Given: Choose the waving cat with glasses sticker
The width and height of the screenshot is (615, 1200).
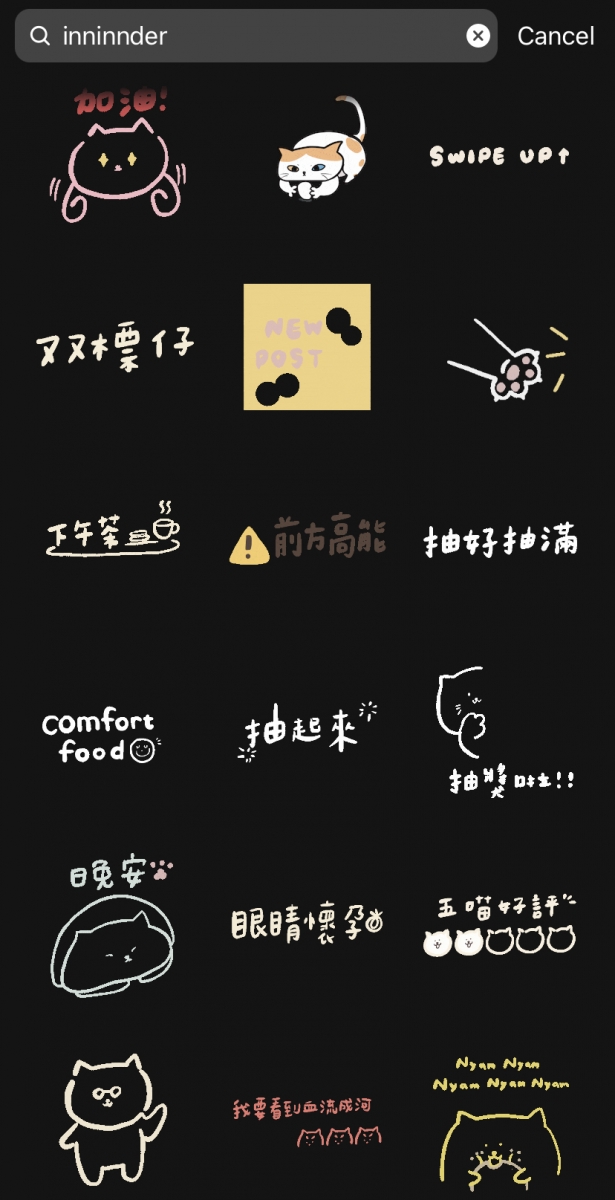Looking at the screenshot, I should 112,1112.
